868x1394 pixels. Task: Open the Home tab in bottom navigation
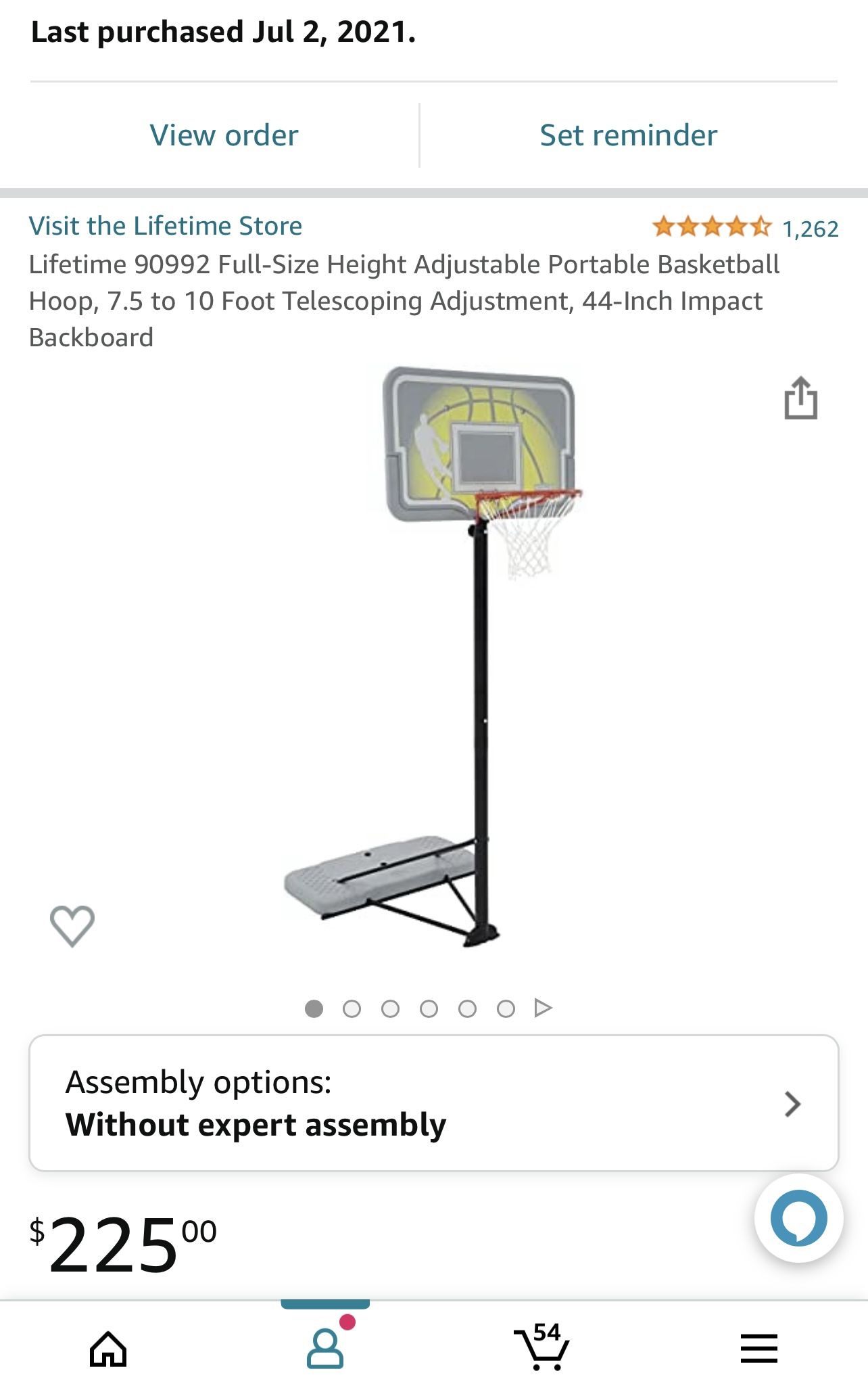(x=108, y=1349)
